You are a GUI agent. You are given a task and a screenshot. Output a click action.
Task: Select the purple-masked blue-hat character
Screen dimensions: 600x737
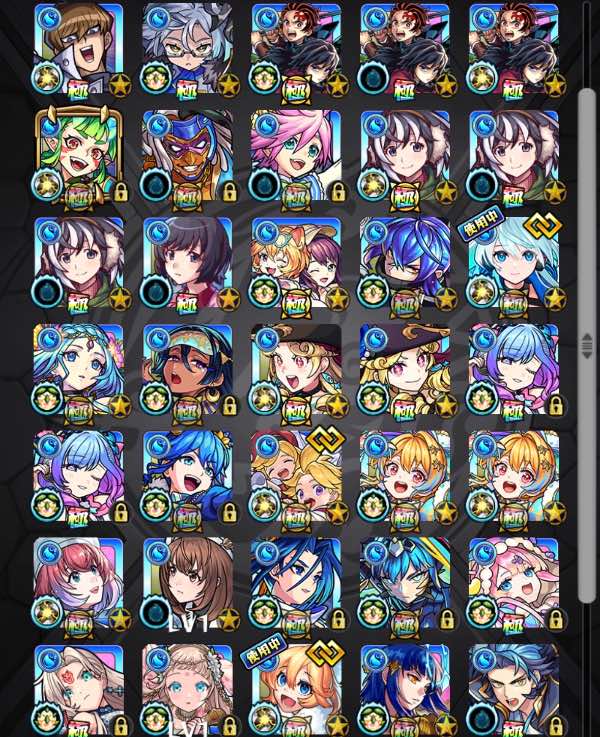click(187, 156)
